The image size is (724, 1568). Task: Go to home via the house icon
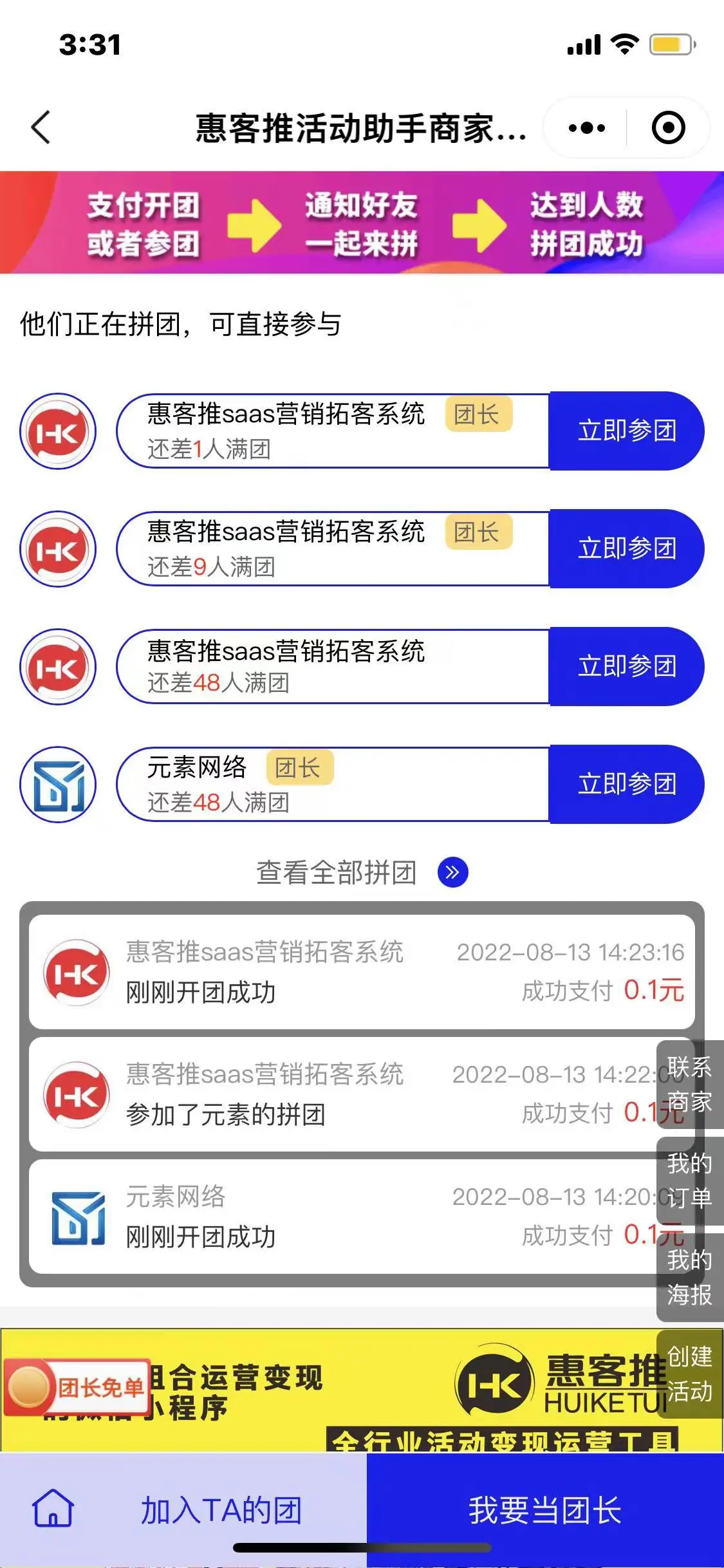(x=53, y=1510)
